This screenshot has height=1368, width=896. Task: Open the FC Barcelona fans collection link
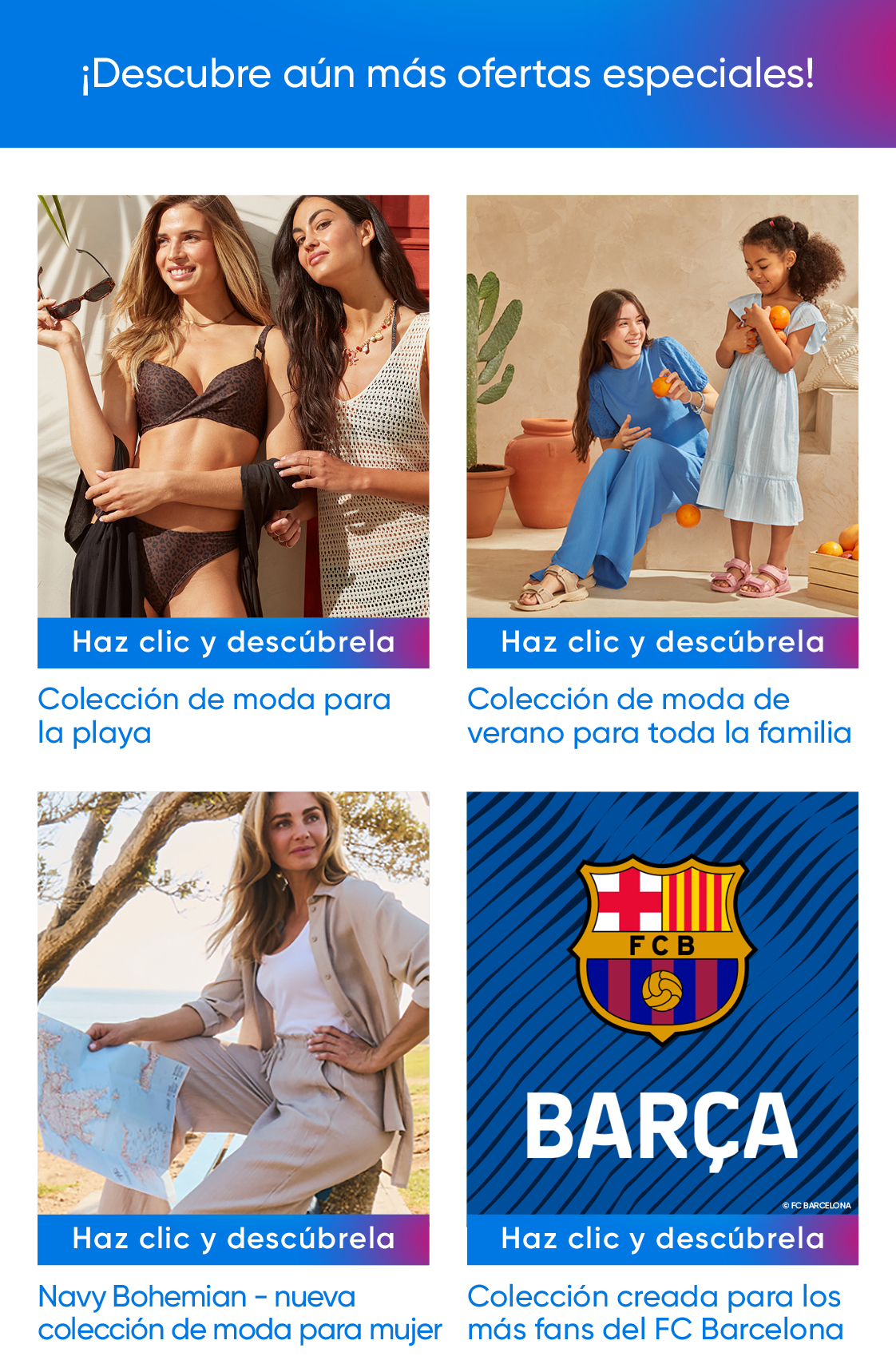(655, 1312)
